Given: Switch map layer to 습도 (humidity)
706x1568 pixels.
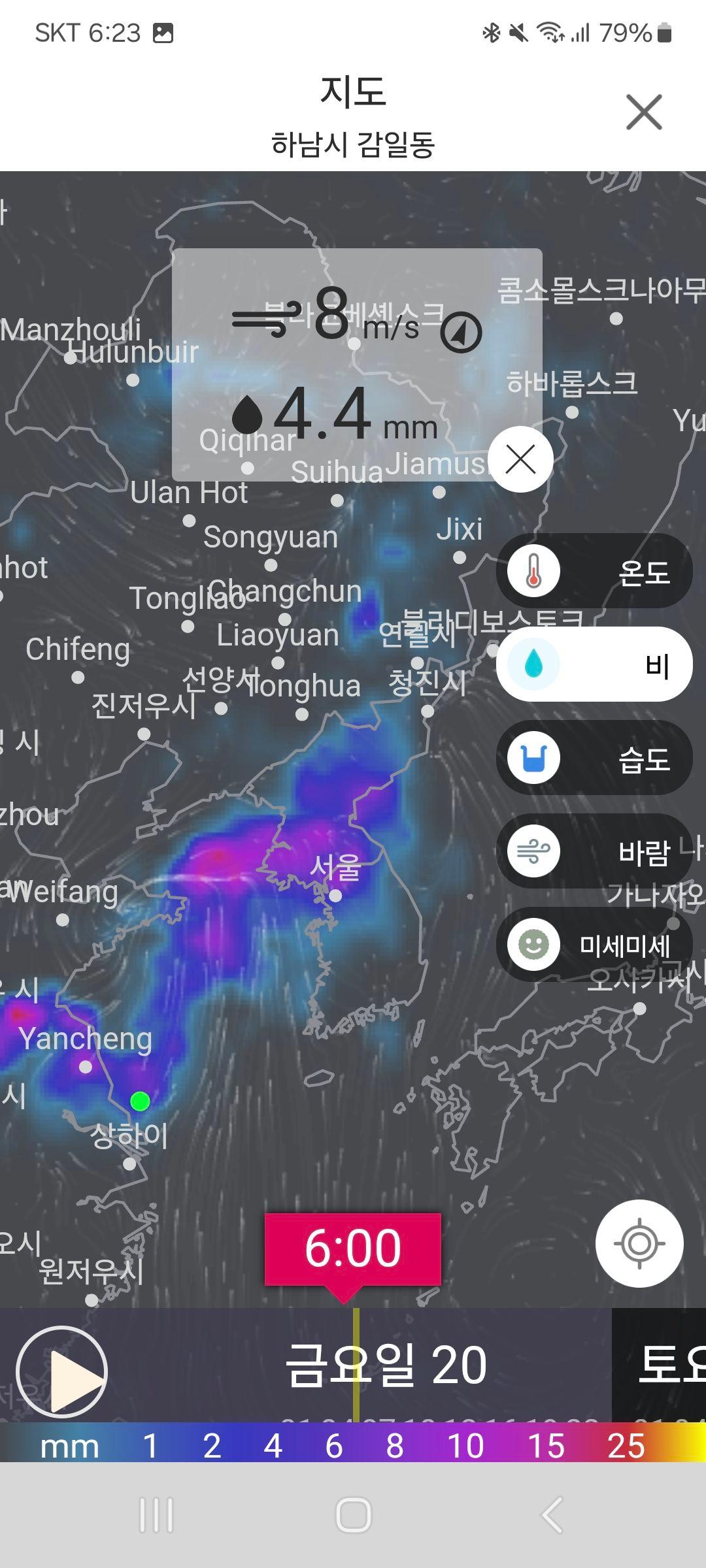Looking at the screenshot, I should (x=594, y=758).
